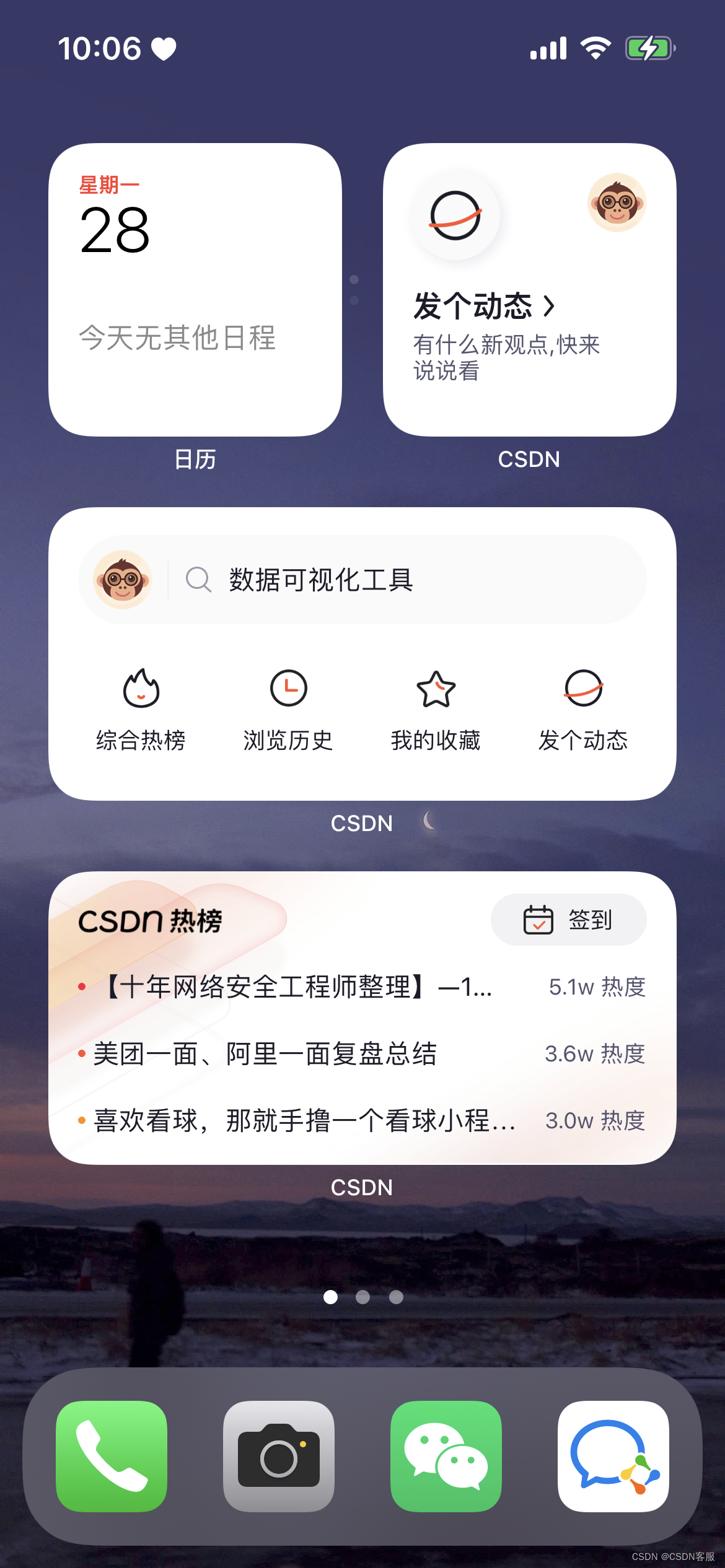Open hot post 【十年网络安全工程师整理】
Viewport: 725px width, 1568px height.
pyautogui.click(x=297, y=987)
